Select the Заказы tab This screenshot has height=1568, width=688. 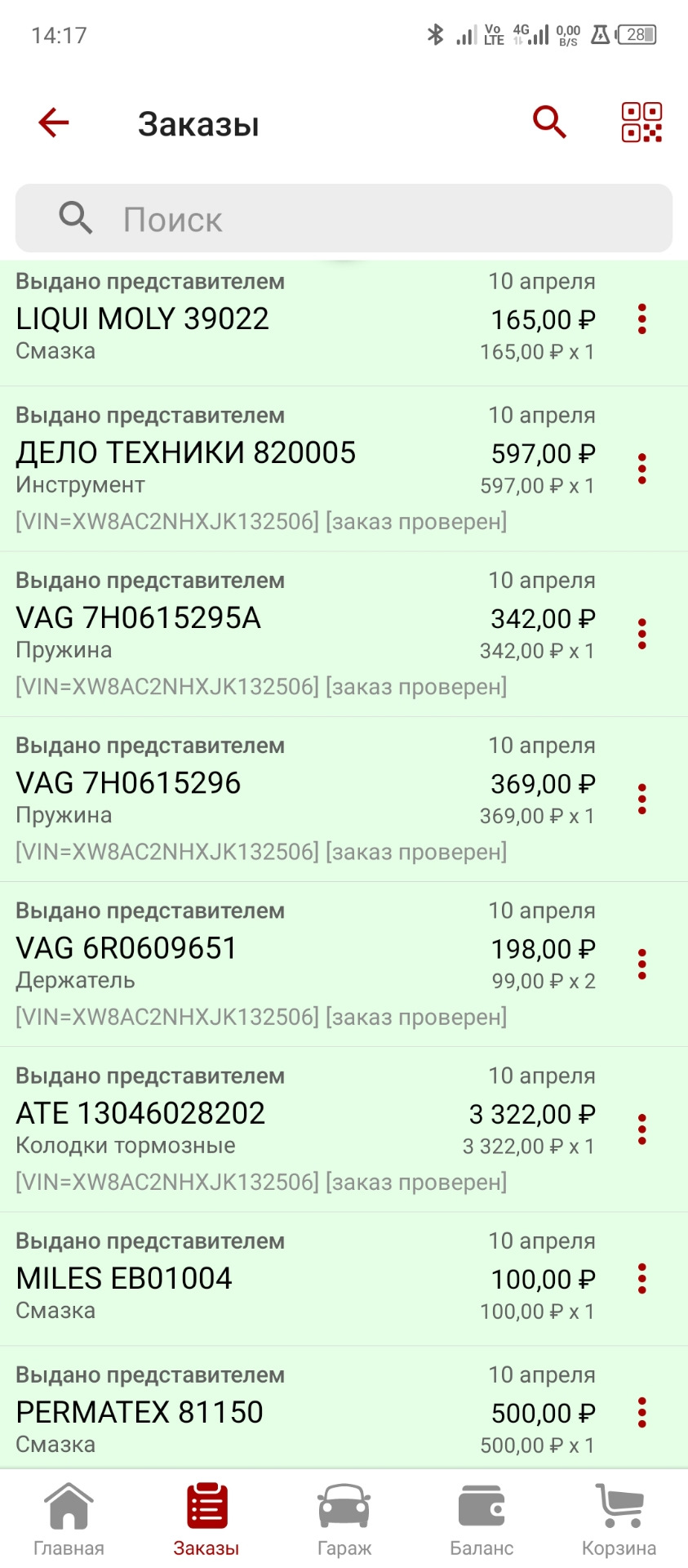point(206,1520)
